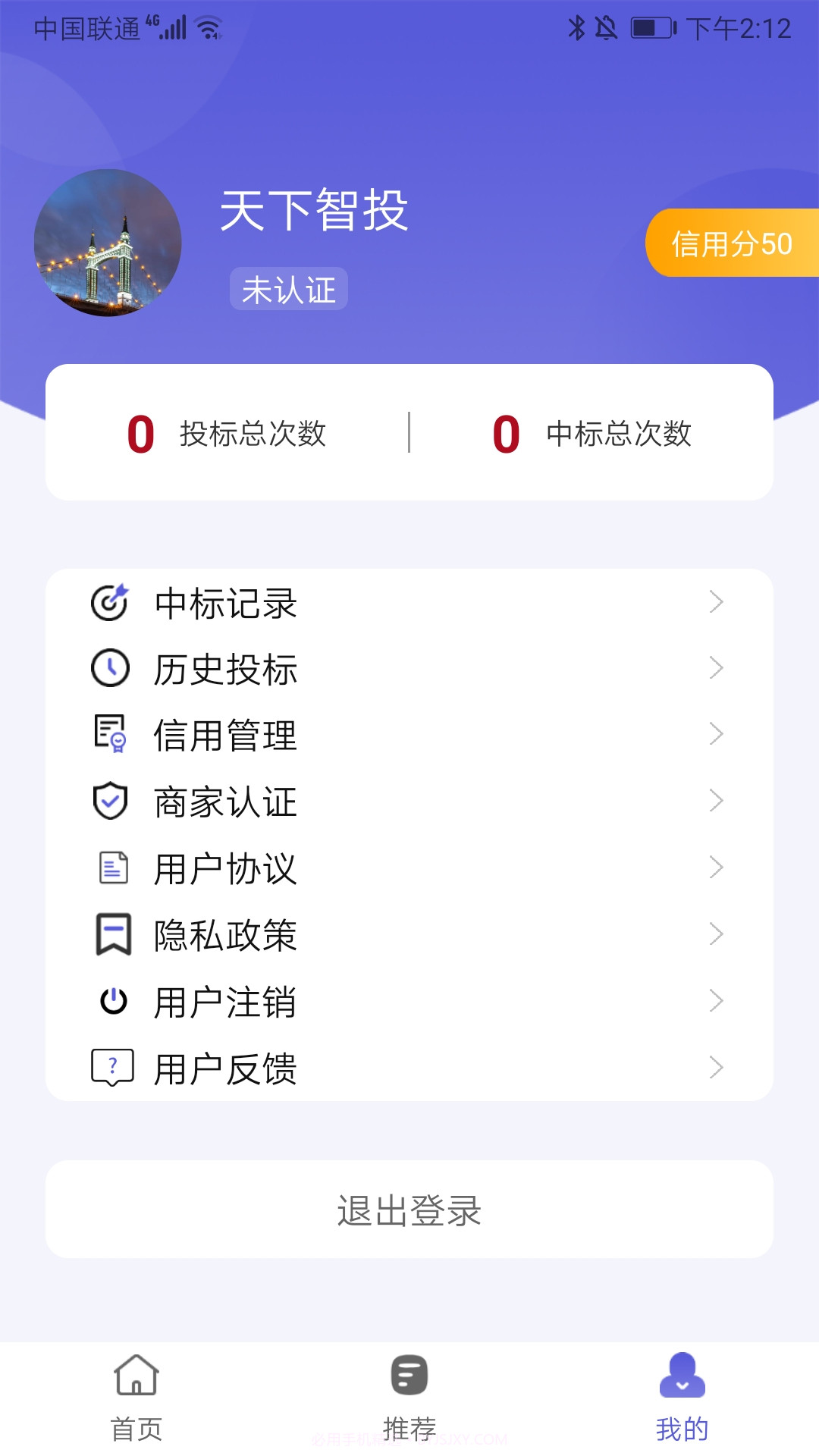Click the 商家认证 shield icon
819x1456 pixels.
[x=111, y=801]
